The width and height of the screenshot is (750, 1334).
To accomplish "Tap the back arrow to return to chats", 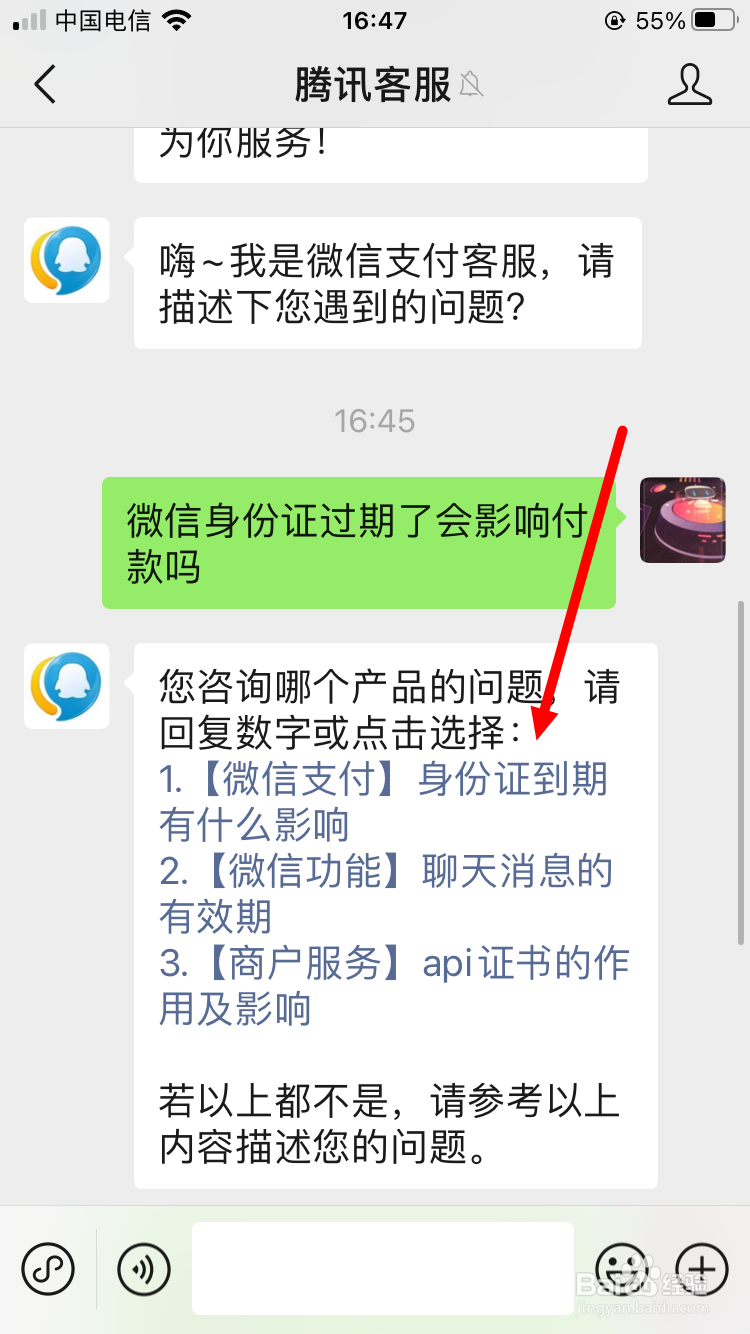I will (44, 85).
